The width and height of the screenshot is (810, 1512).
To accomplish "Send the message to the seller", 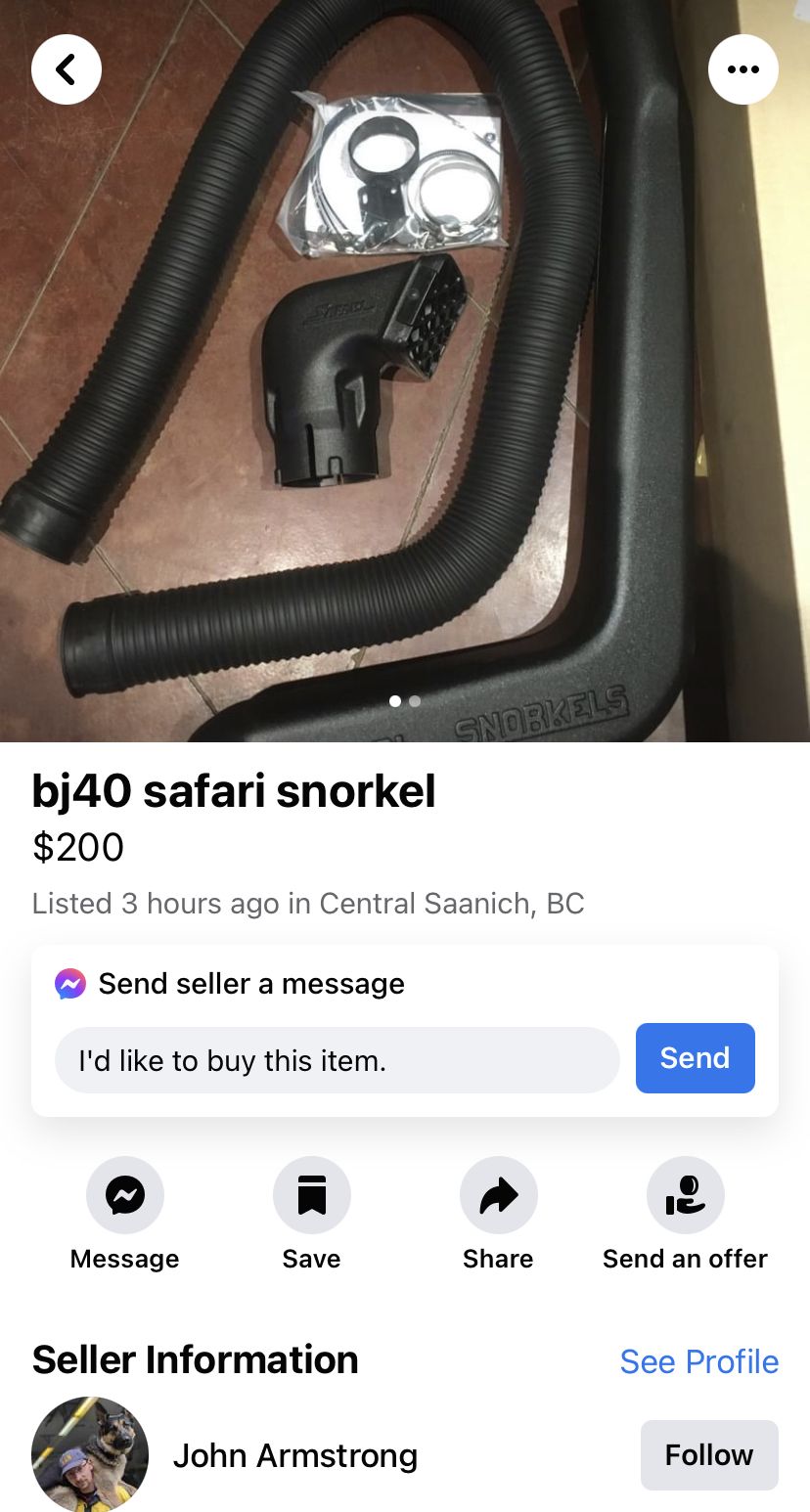I will click(695, 1058).
